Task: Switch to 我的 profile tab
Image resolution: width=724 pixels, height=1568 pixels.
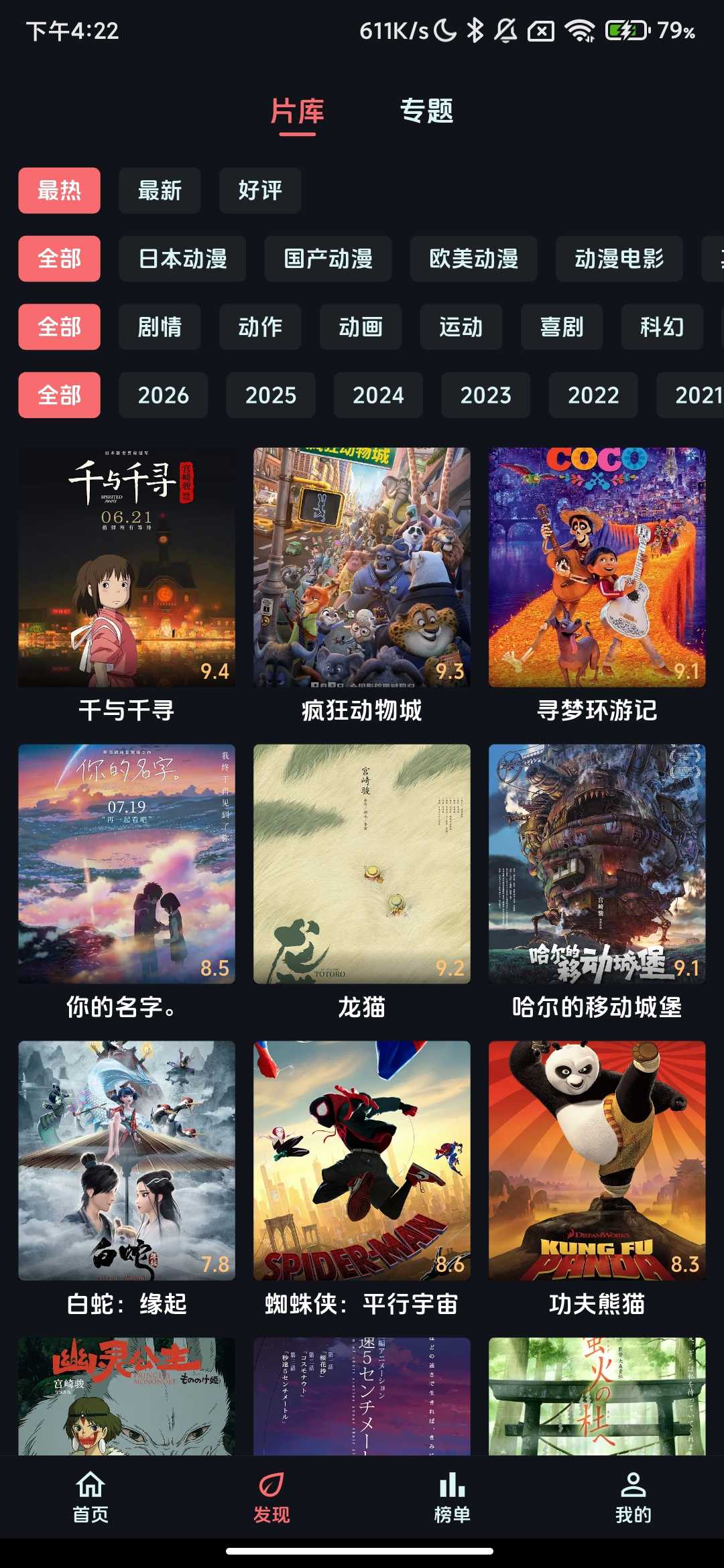Action: [633, 1497]
